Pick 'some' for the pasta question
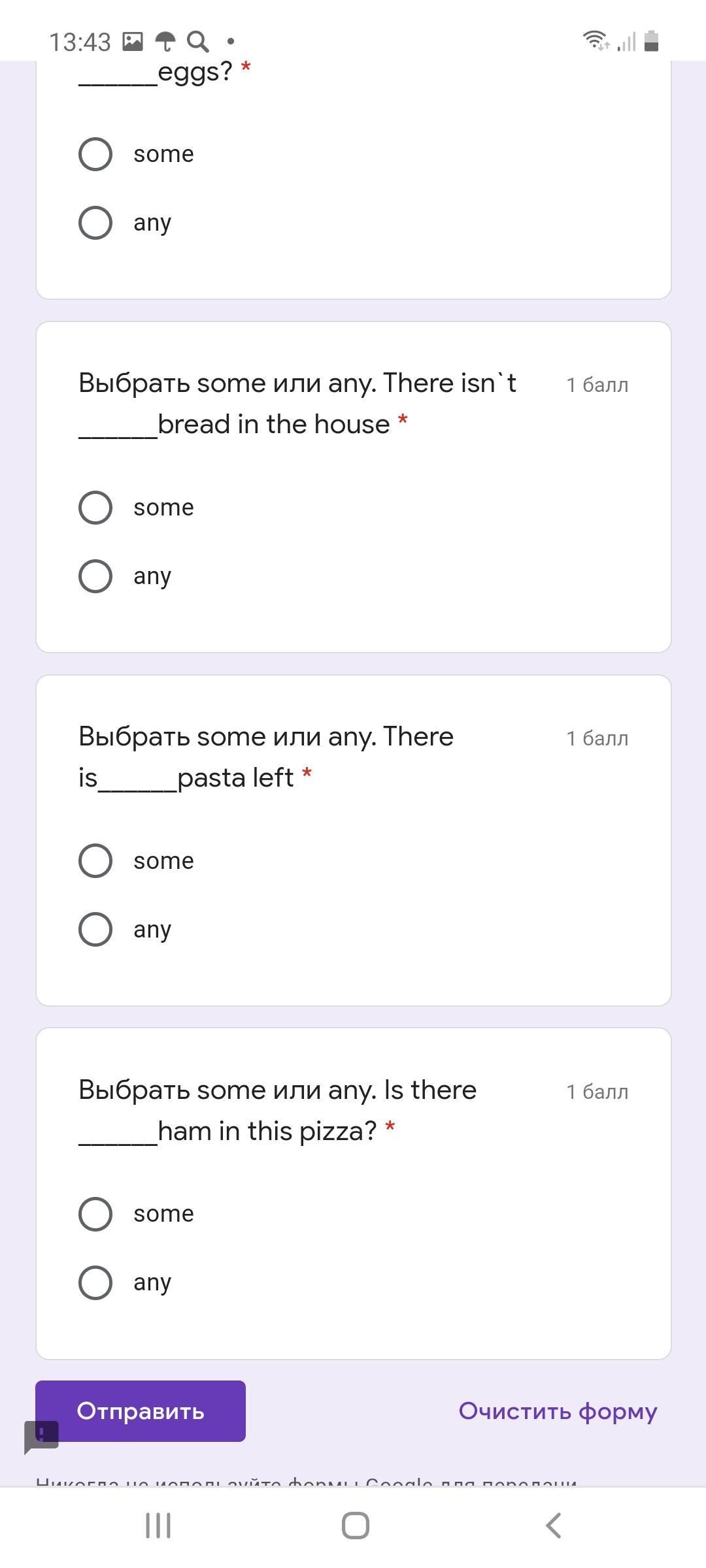 point(95,860)
